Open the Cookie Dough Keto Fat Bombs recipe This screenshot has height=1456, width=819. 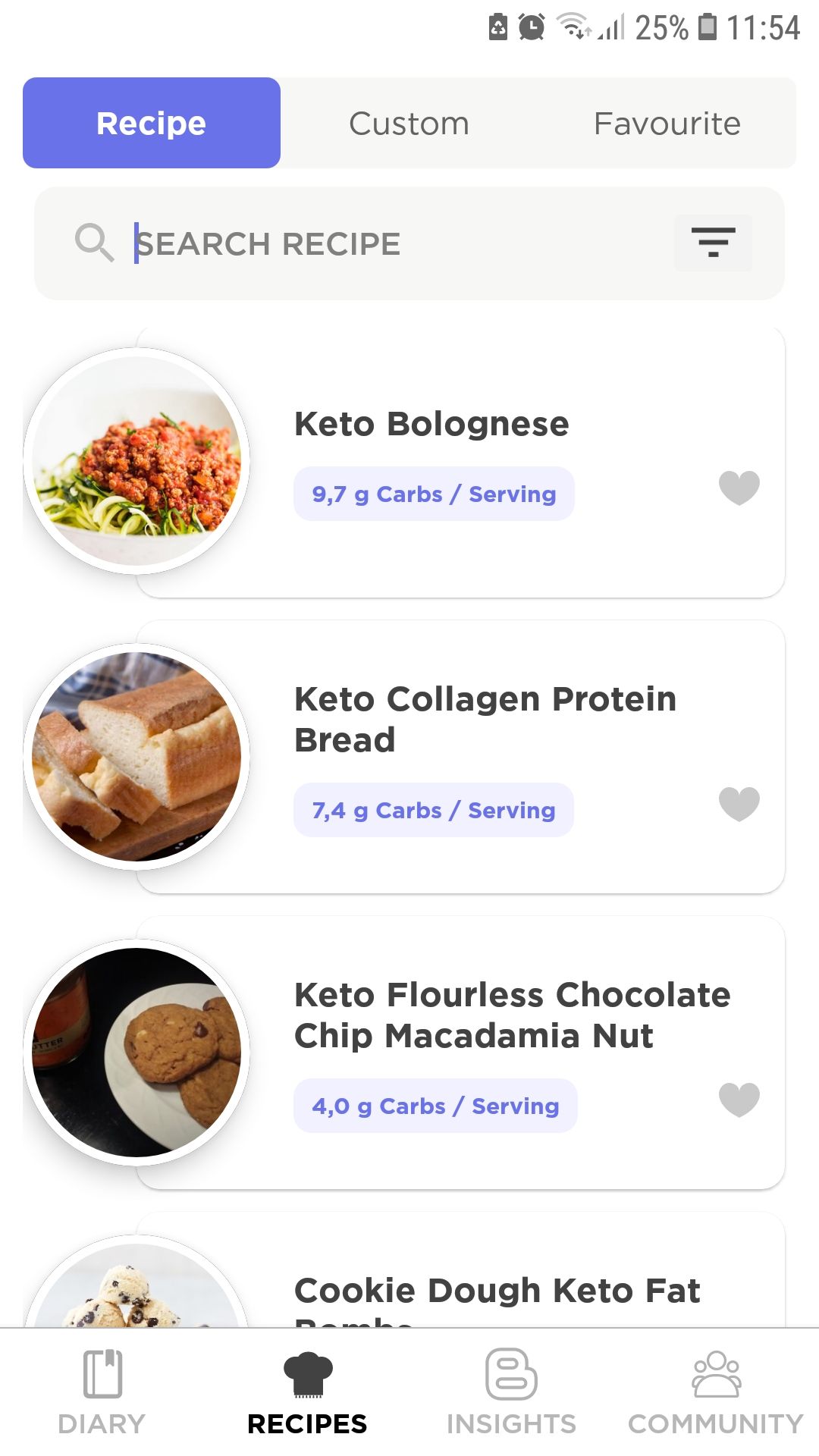497,1289
